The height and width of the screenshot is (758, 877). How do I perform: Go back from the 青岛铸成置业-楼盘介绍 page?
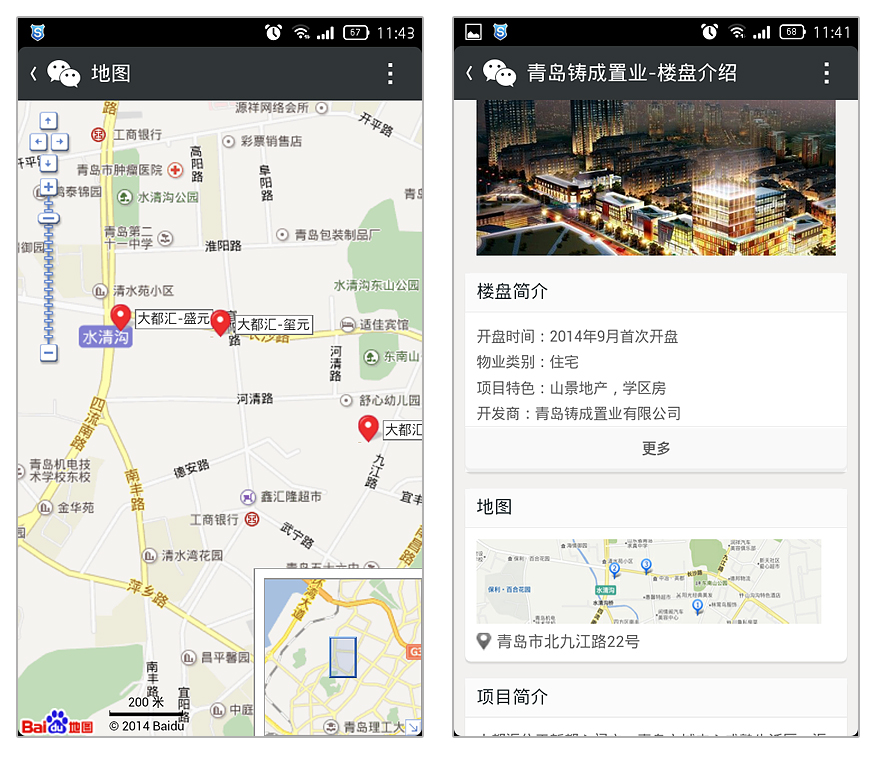(x=470, y=73)
